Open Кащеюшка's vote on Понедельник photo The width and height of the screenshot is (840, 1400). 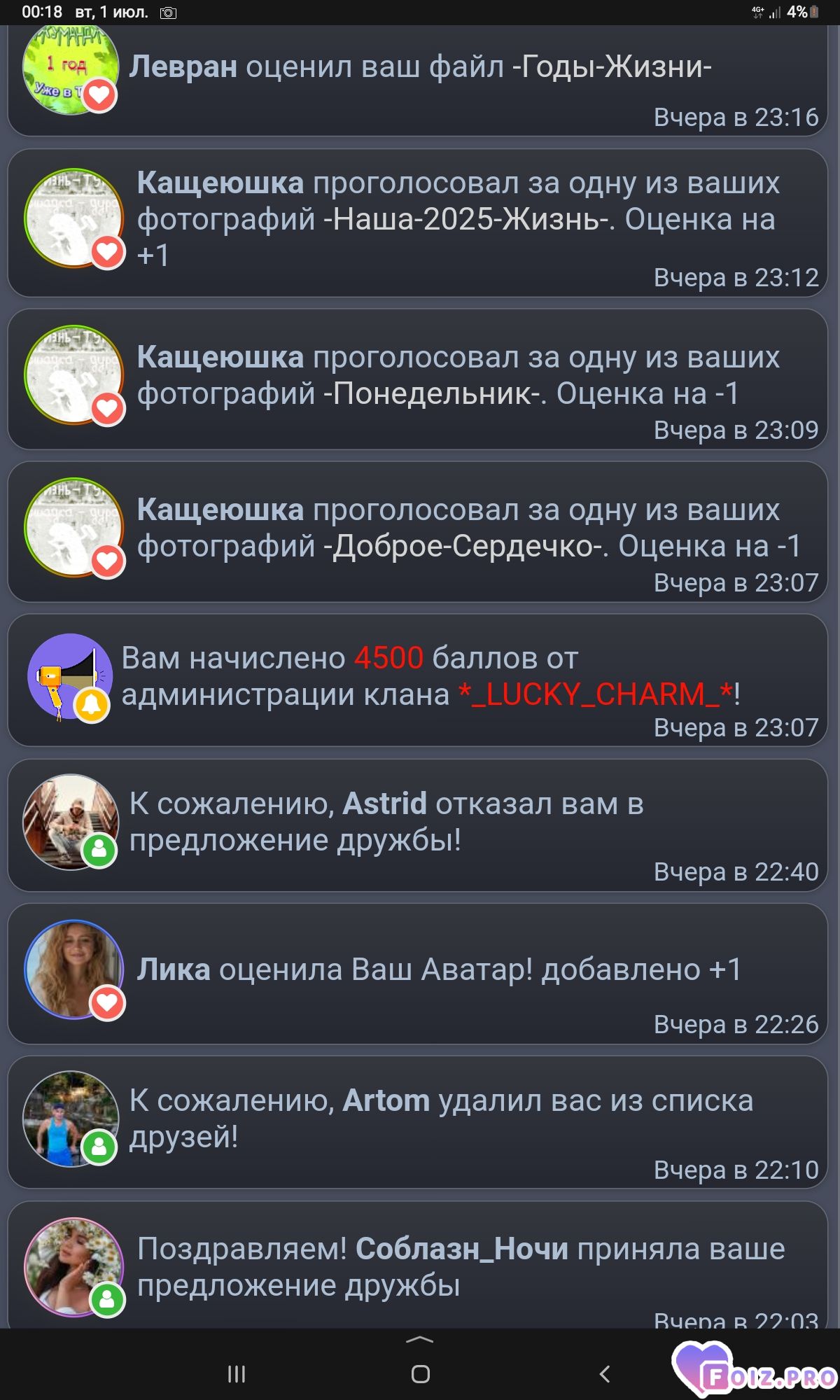coord(417,379)
